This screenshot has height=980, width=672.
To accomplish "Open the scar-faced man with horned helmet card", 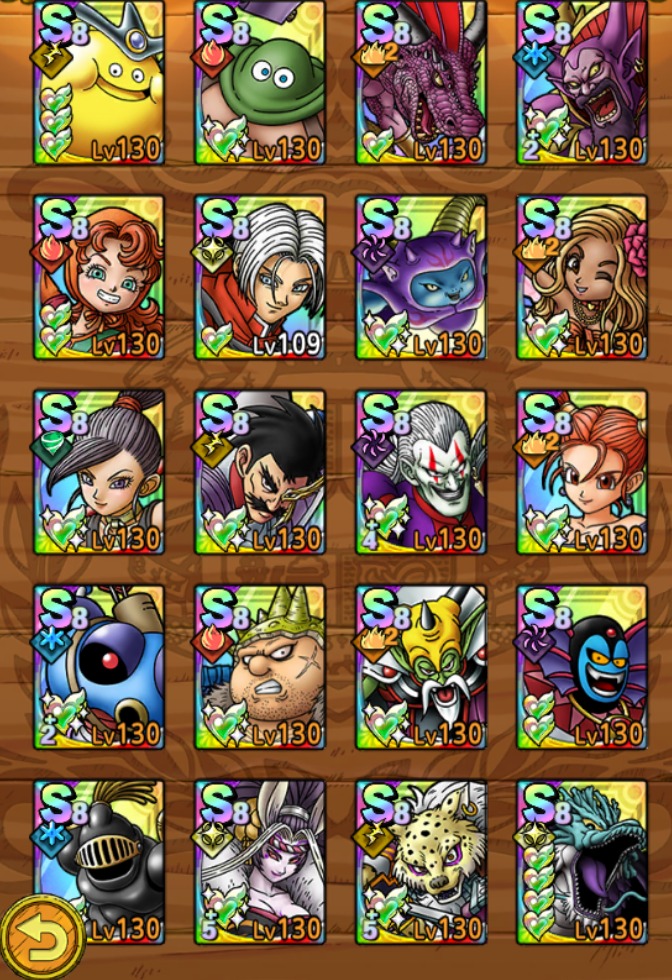I will click(260, 667).
